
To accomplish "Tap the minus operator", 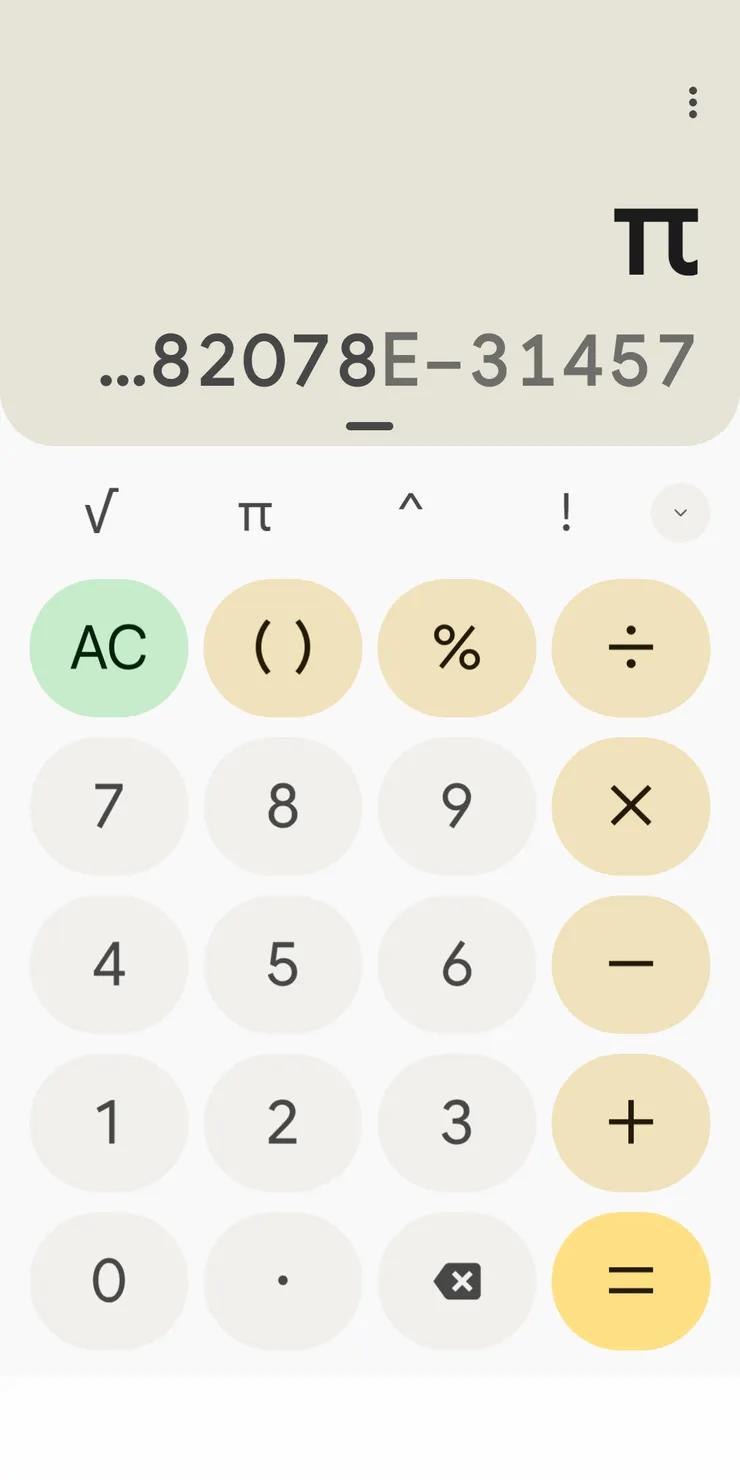I will point(631,964).
